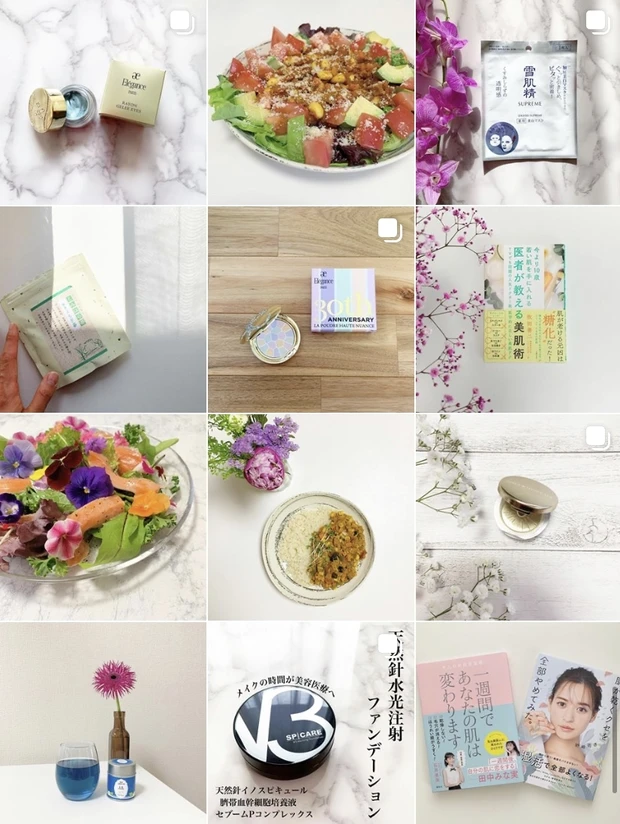Open the Elegance blue cream jar post
Screen dimensions: 620x824
point(103,102)
